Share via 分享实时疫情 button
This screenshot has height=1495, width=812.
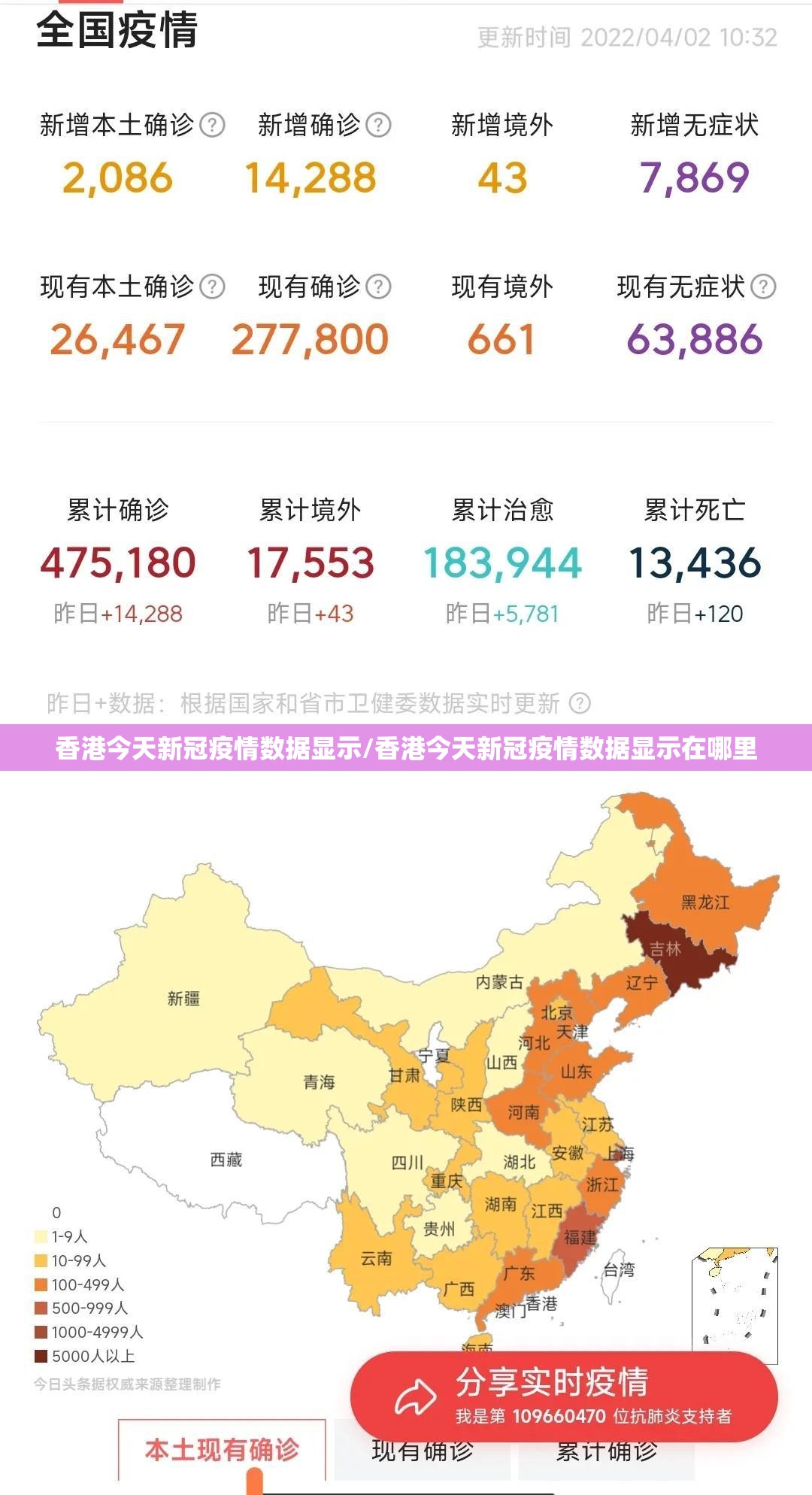pyautogui.click(x=564, y=1397)
